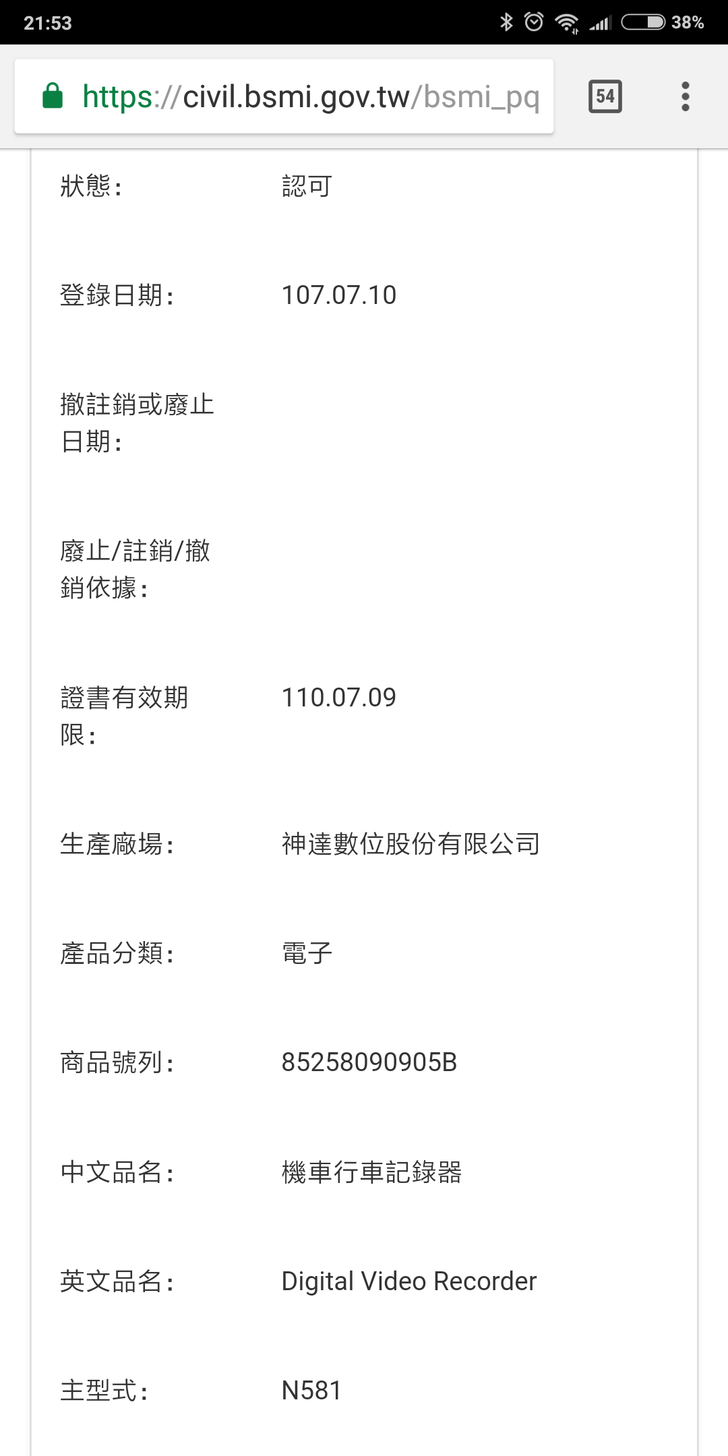The image size is (728, 1456).
Task: Open the browser overflow menu
Action: pos(685,97)
